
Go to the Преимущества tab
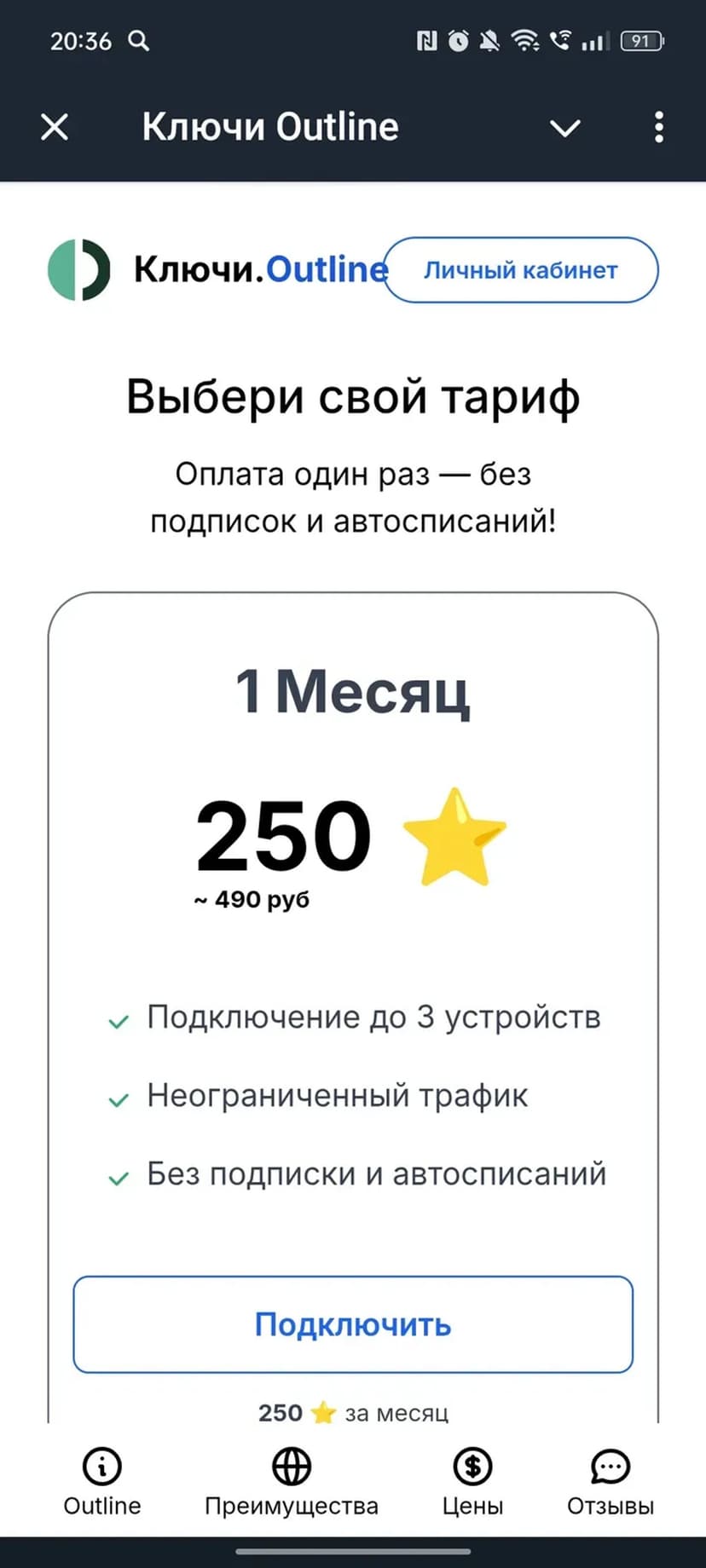pos(292,1481)
